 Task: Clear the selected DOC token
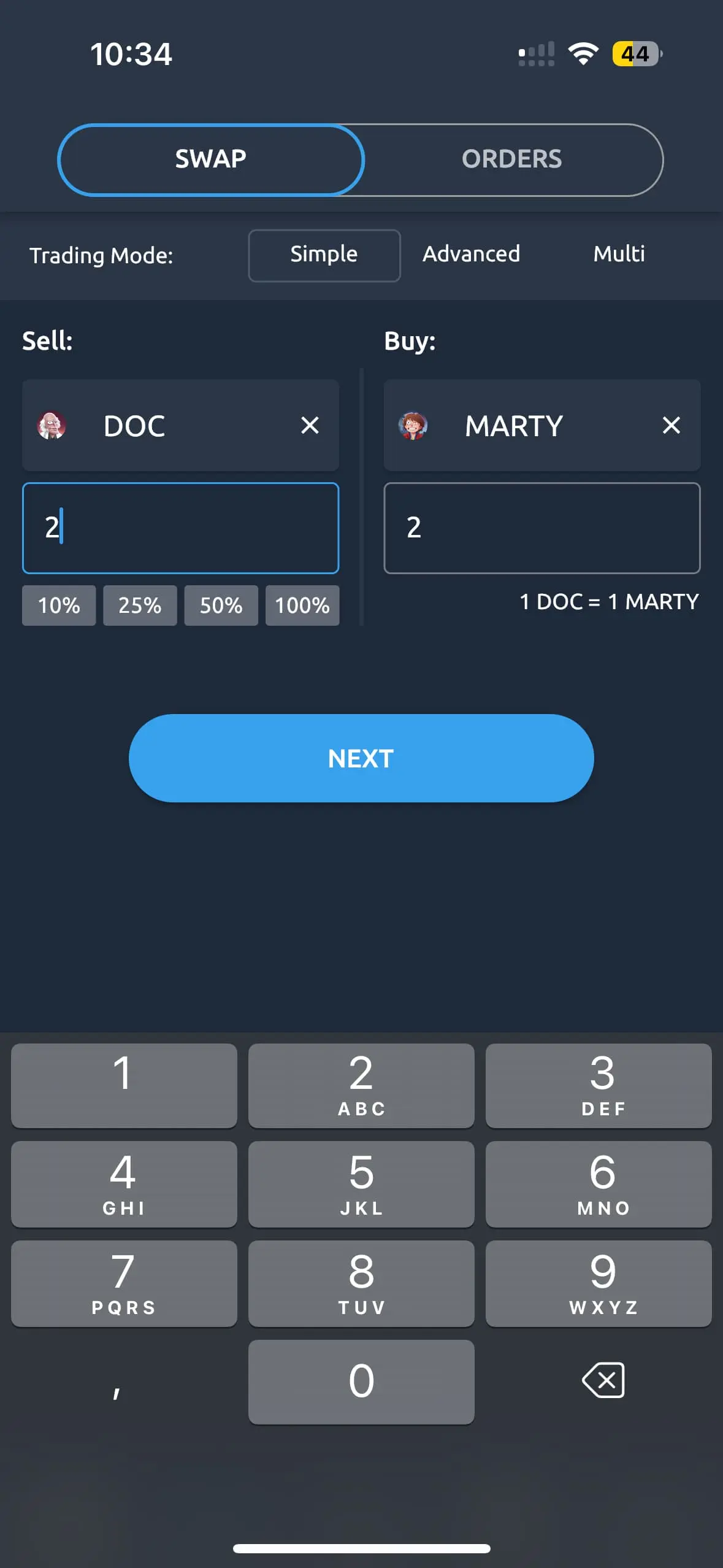tap(309, 426)
